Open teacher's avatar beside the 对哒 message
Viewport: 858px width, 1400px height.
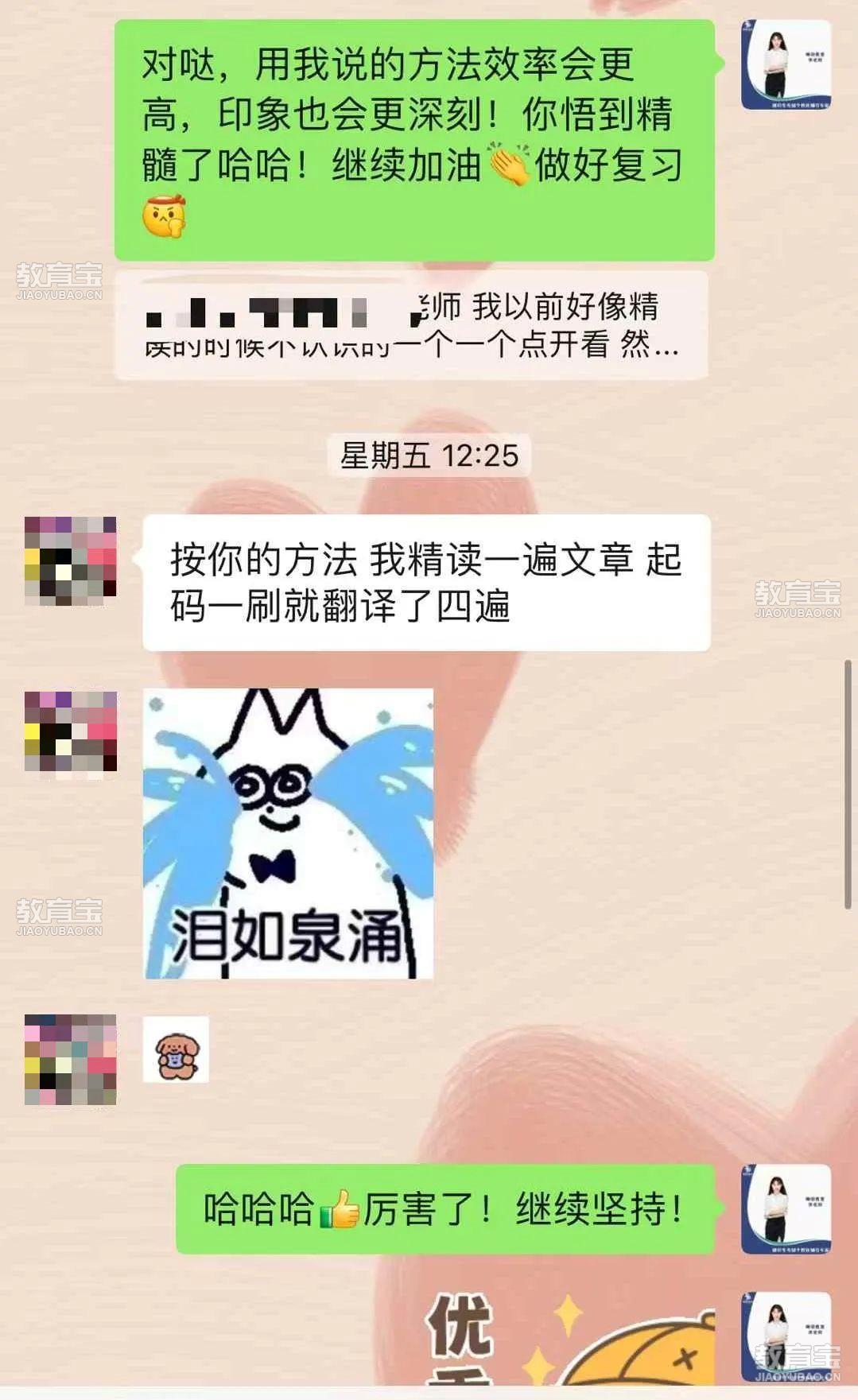786,64
